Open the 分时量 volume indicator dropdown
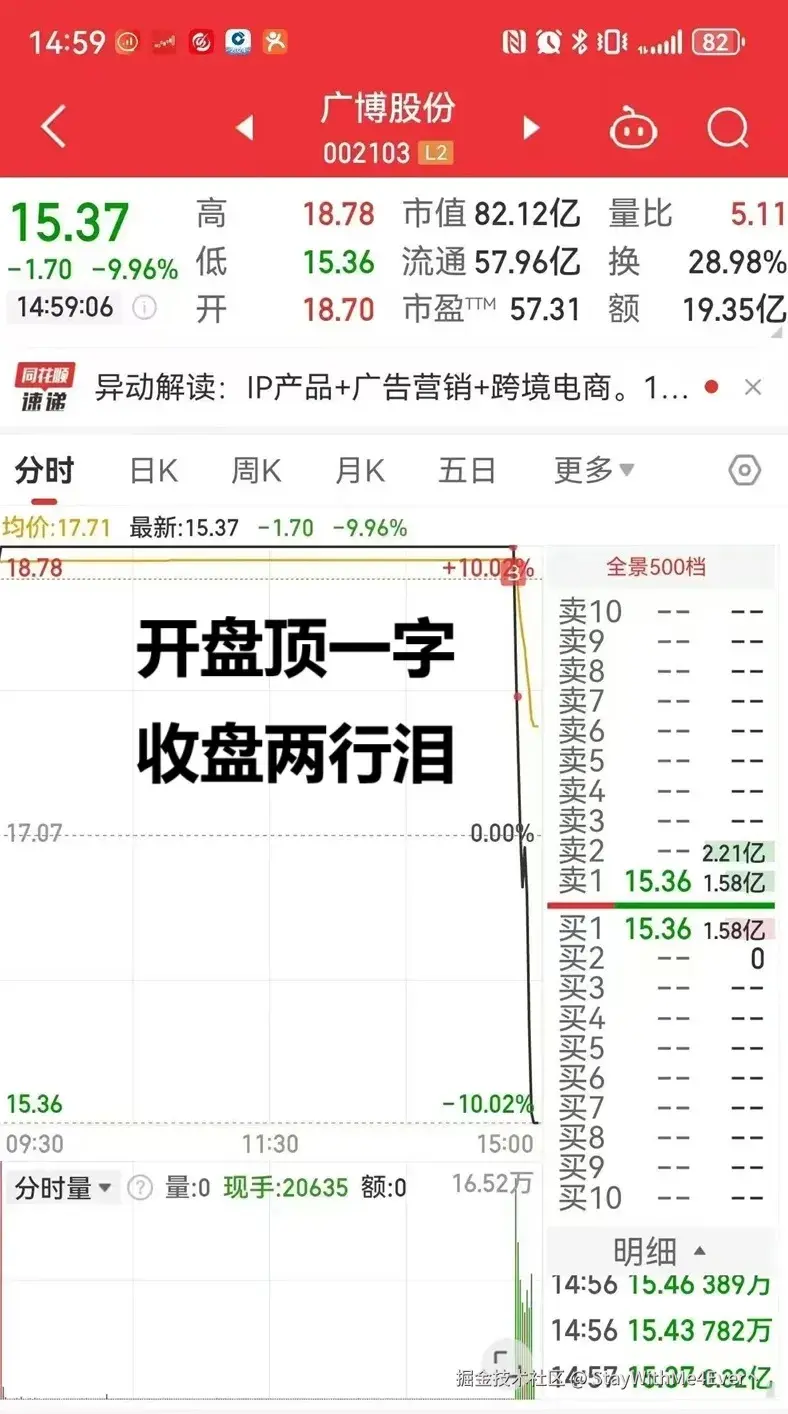The height and width of the screenshot is (1414, 788). [x=62, y=1187]
